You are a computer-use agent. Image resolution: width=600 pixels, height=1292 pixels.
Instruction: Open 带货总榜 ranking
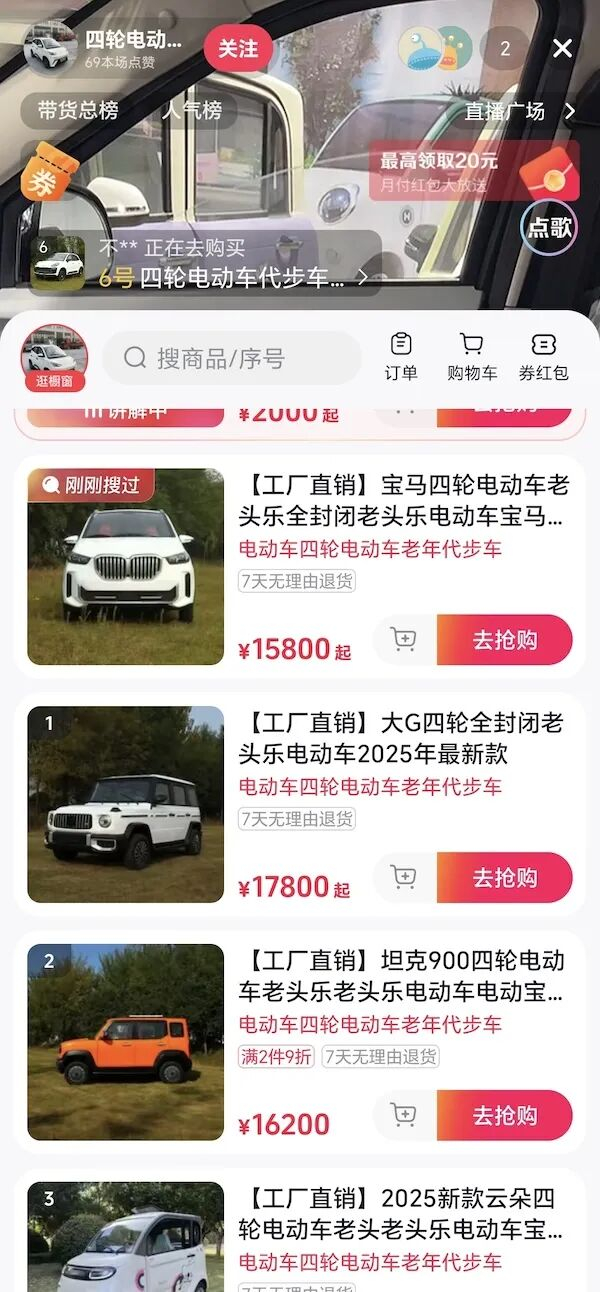pyautogui.click(x=78, y=110)
